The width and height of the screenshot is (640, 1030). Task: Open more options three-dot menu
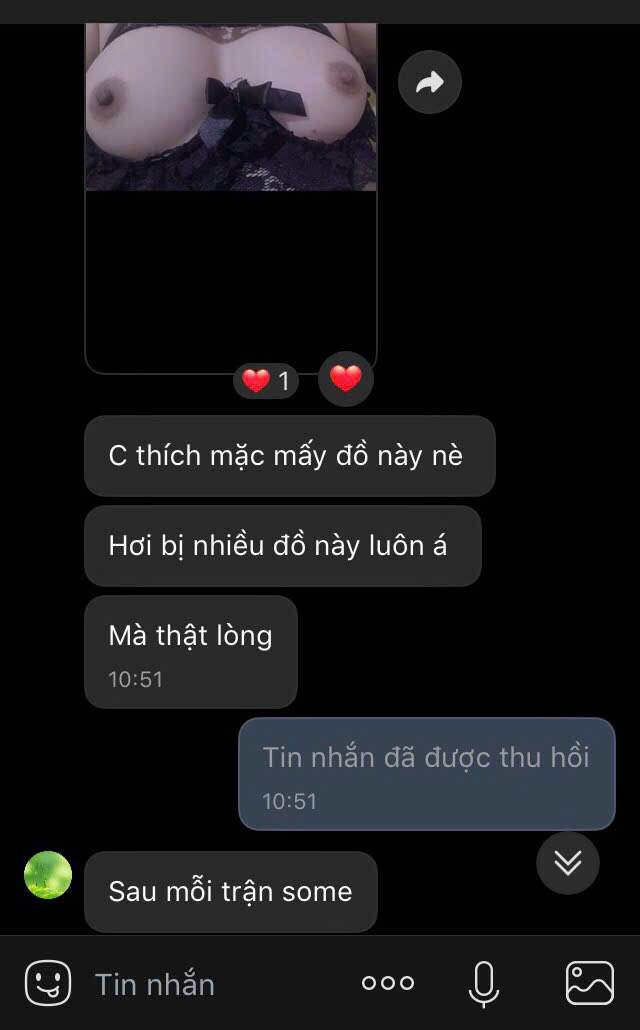[388, 983]
